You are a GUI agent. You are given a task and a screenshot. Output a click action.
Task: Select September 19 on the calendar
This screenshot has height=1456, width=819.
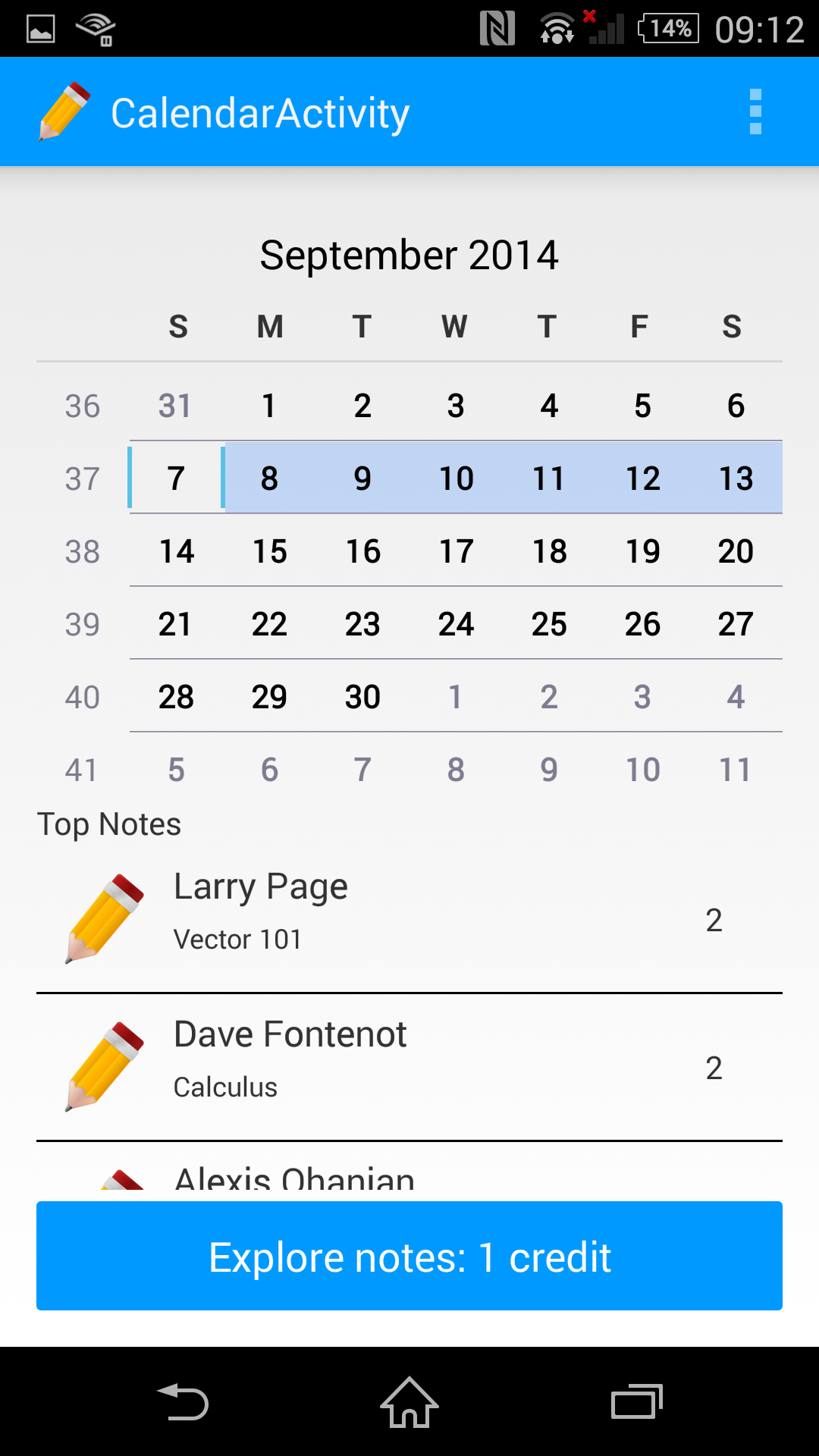pyautogui.click(x=642, y=551)
